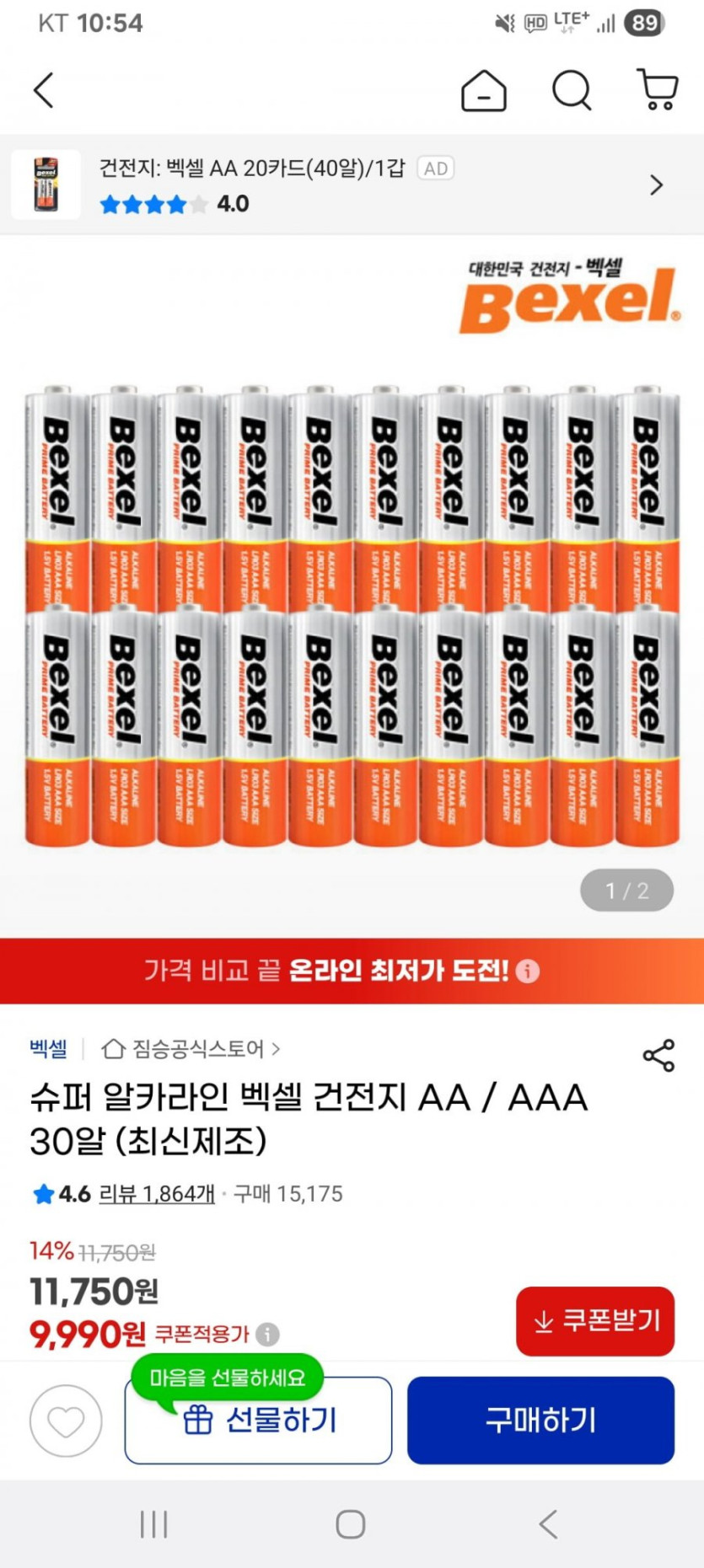Screen dimensions: 704x1568
Task: Tap system home button
Action: (x=351, y=1524)
